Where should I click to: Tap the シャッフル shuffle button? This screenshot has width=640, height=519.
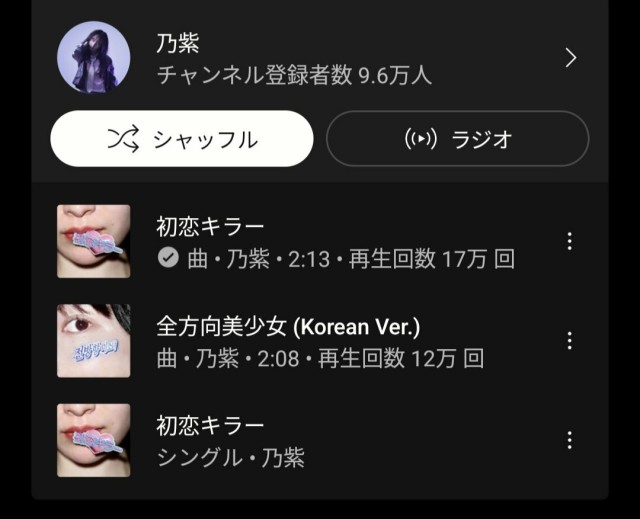pos(182,139)
